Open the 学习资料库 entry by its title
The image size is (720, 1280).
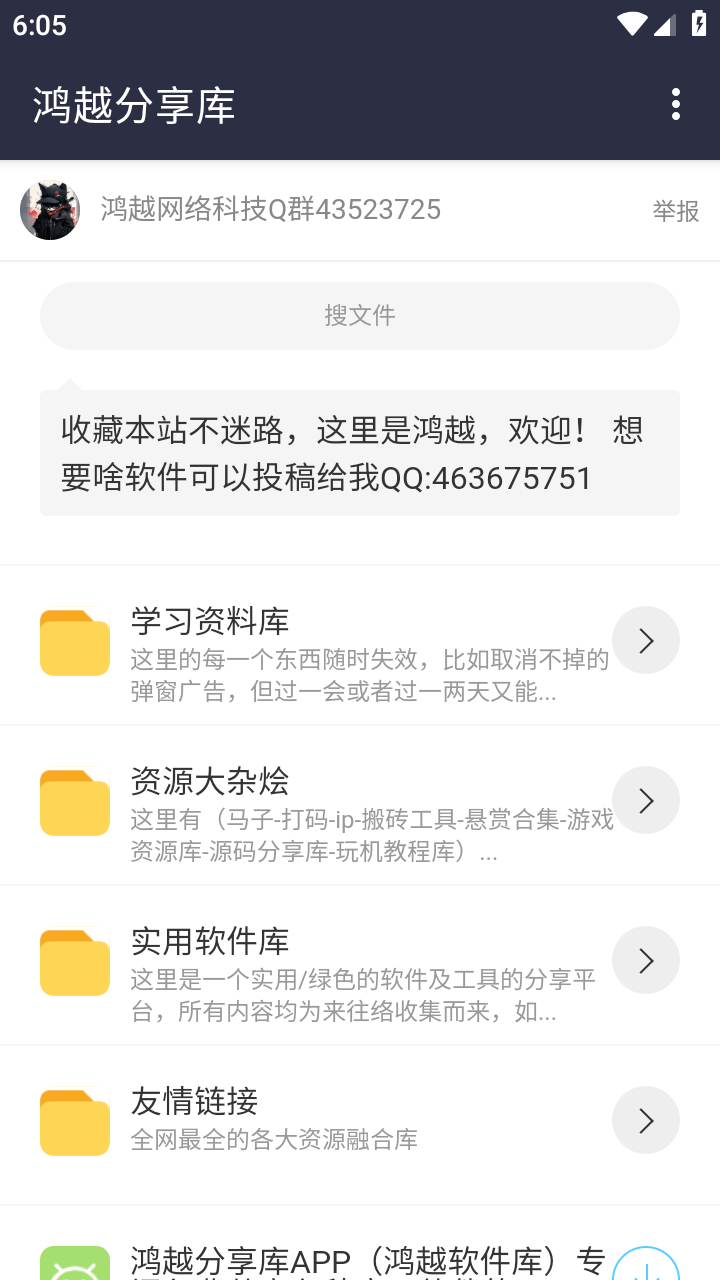coord(210,621)
